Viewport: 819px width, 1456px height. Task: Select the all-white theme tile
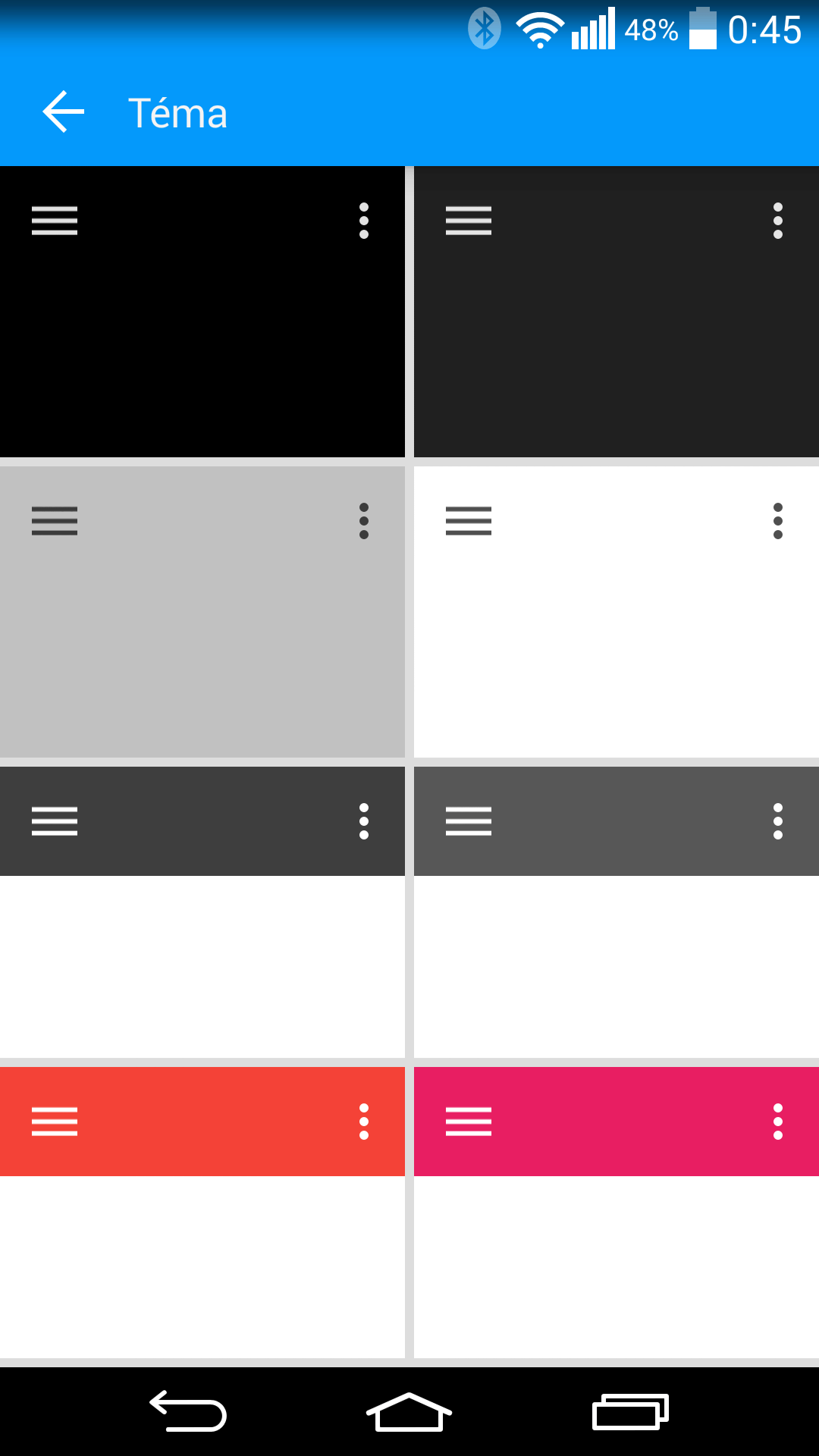pos(617,612)
